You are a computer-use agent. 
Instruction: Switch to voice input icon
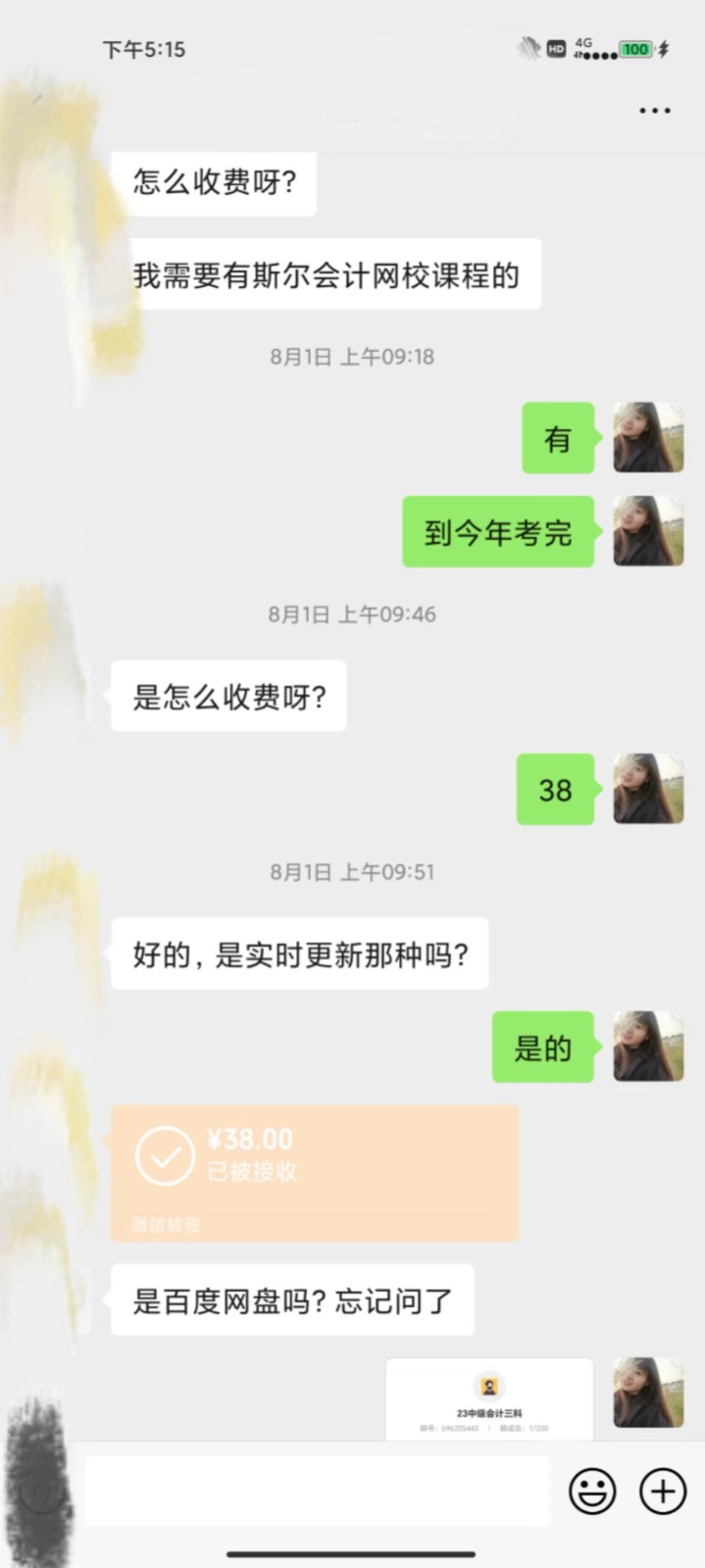(x=41, y=1492)
